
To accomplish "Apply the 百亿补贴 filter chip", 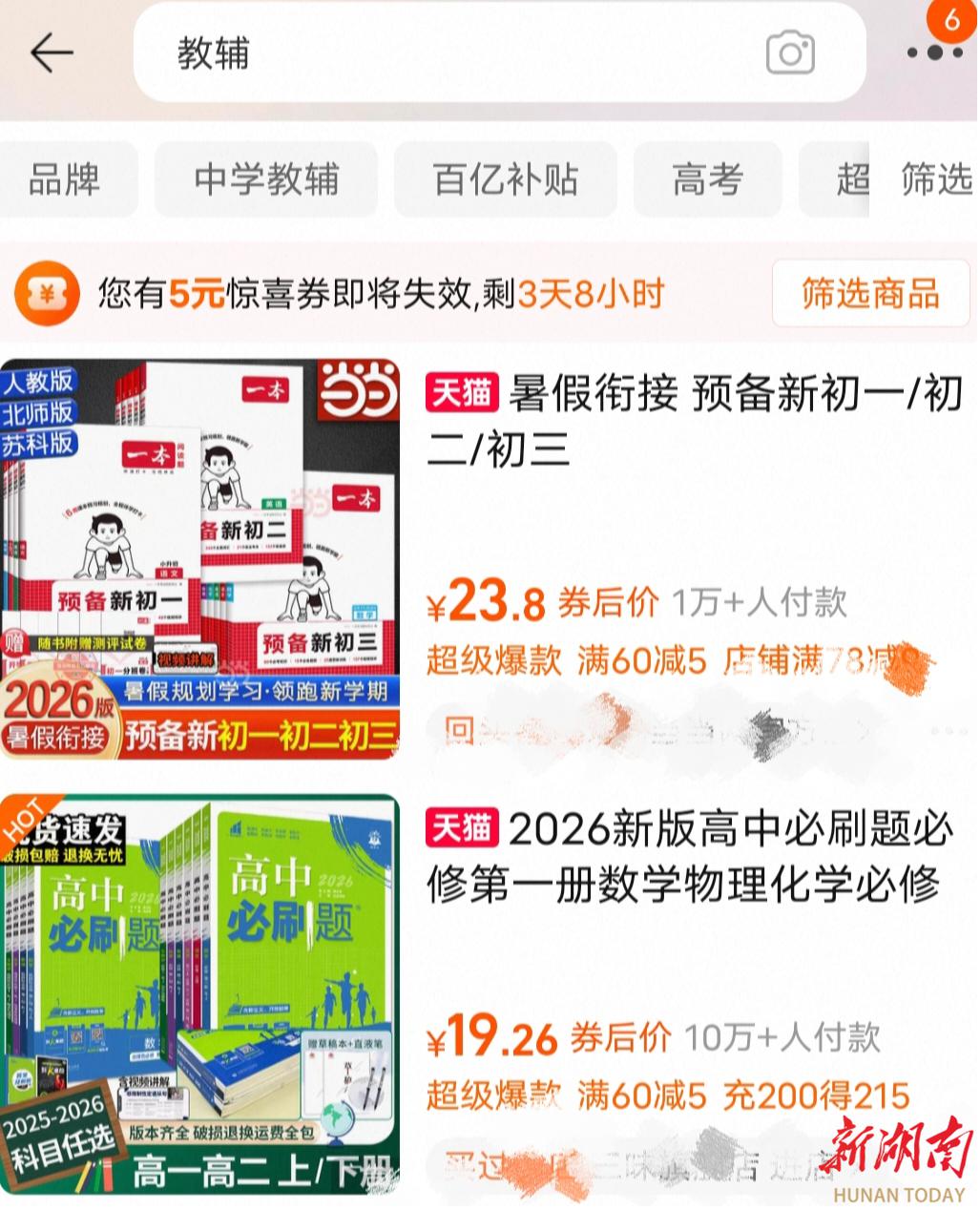I will click(506, 179).
